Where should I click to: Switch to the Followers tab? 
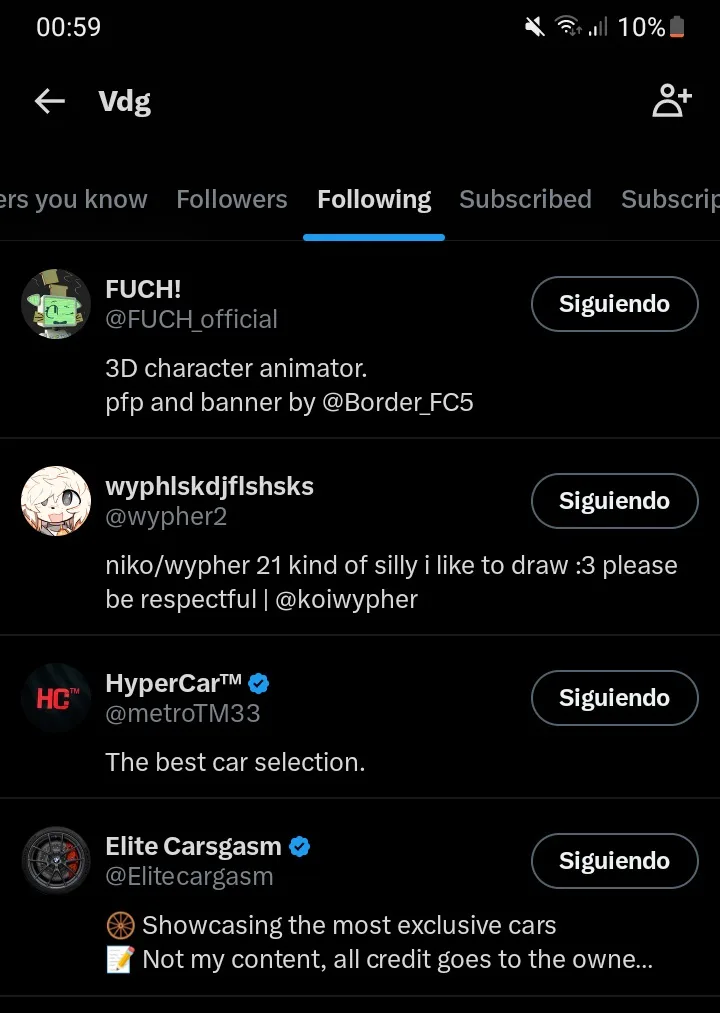[x=232, y=200]
